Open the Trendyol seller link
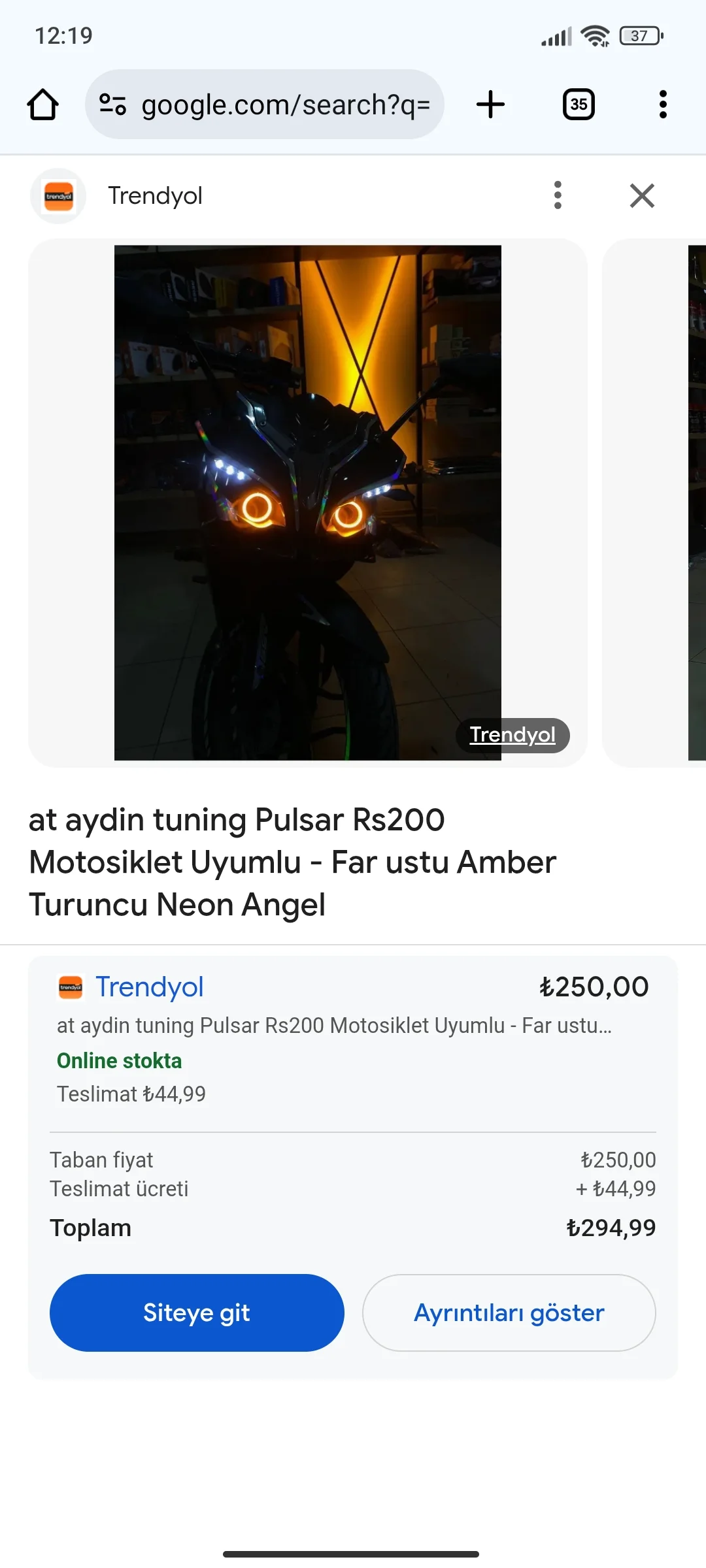The width and height of the screenshot is (706, 1568). click(149, 987)
